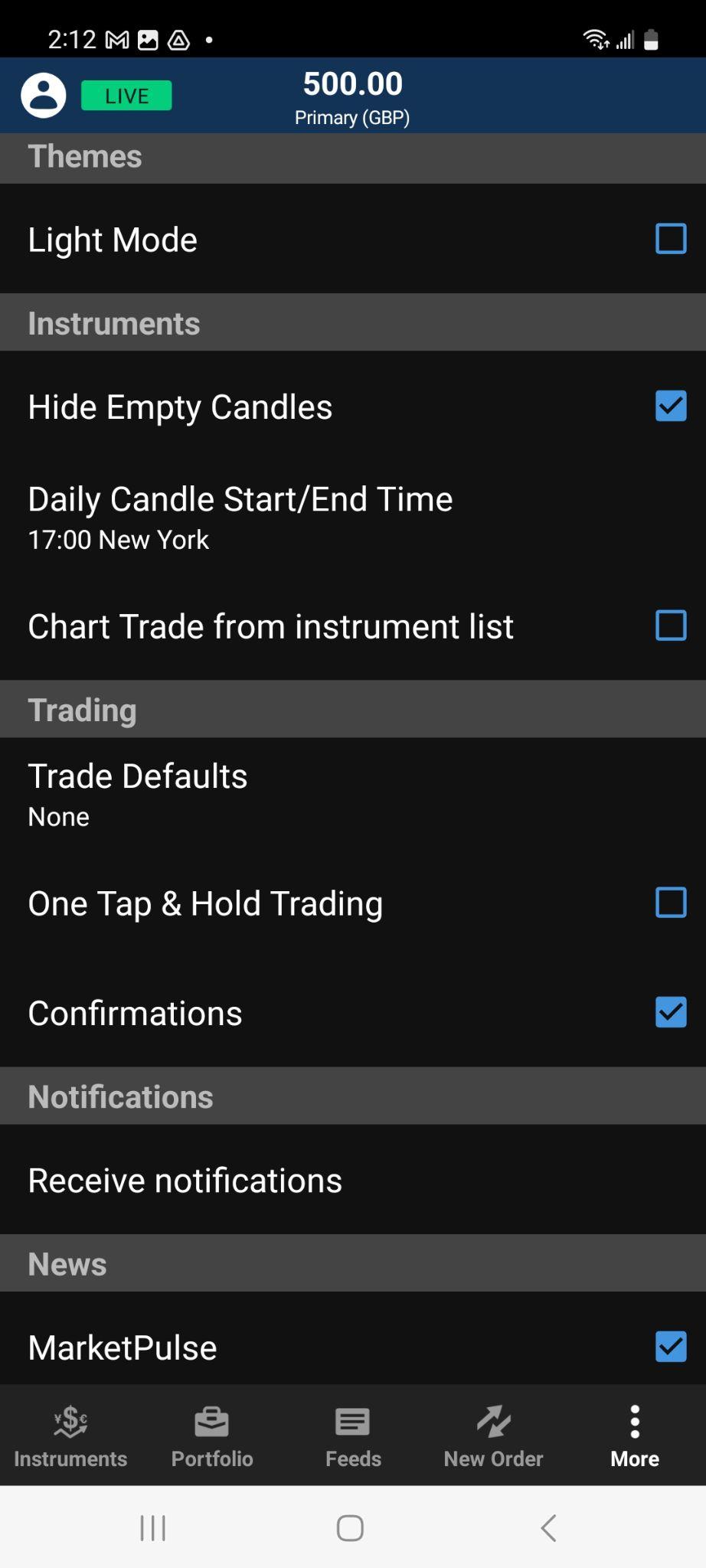Disable trade Confirmations checkbox
The width and height of the screenshot is (706, 1568).
tap(671, 1012)
